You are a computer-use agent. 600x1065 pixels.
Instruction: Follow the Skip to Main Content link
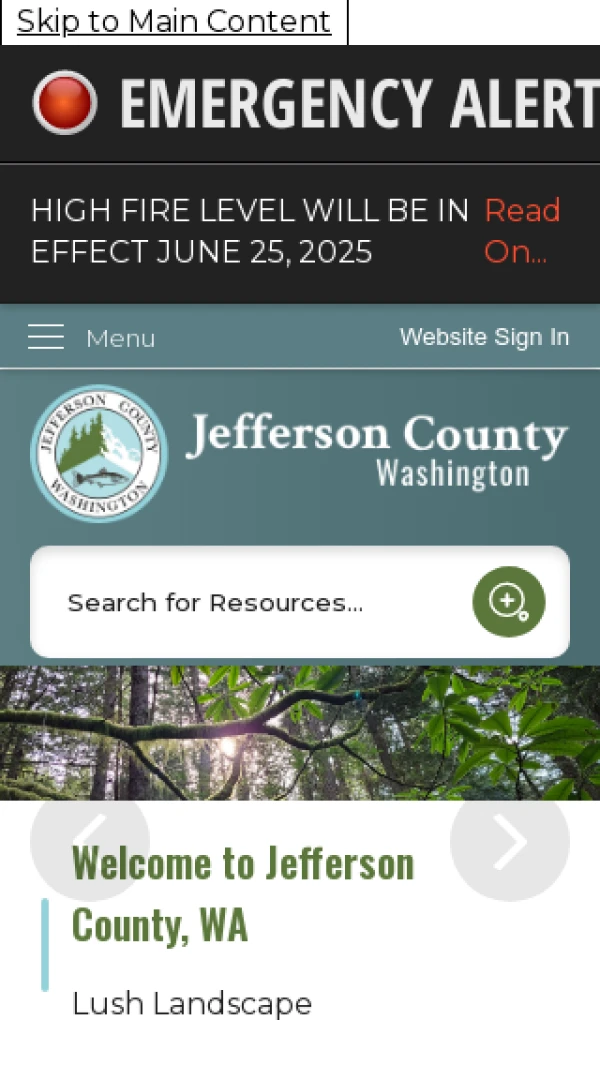[x=173, y=22]
